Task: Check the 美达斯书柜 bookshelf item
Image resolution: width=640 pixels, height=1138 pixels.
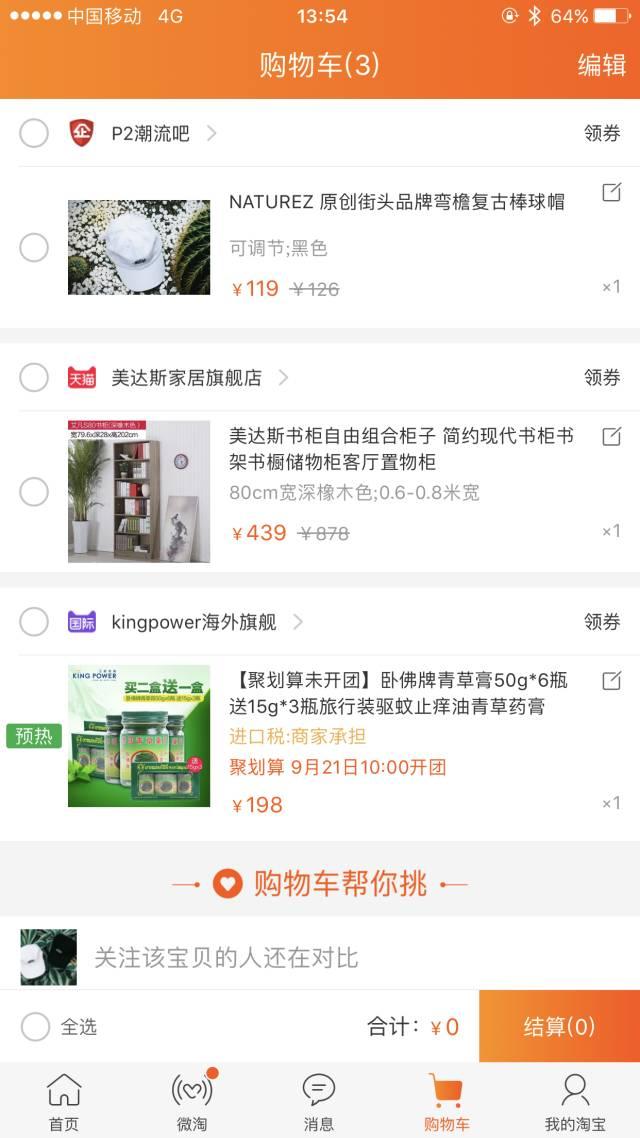Action: pyautogui.click(x=34, y=491)
